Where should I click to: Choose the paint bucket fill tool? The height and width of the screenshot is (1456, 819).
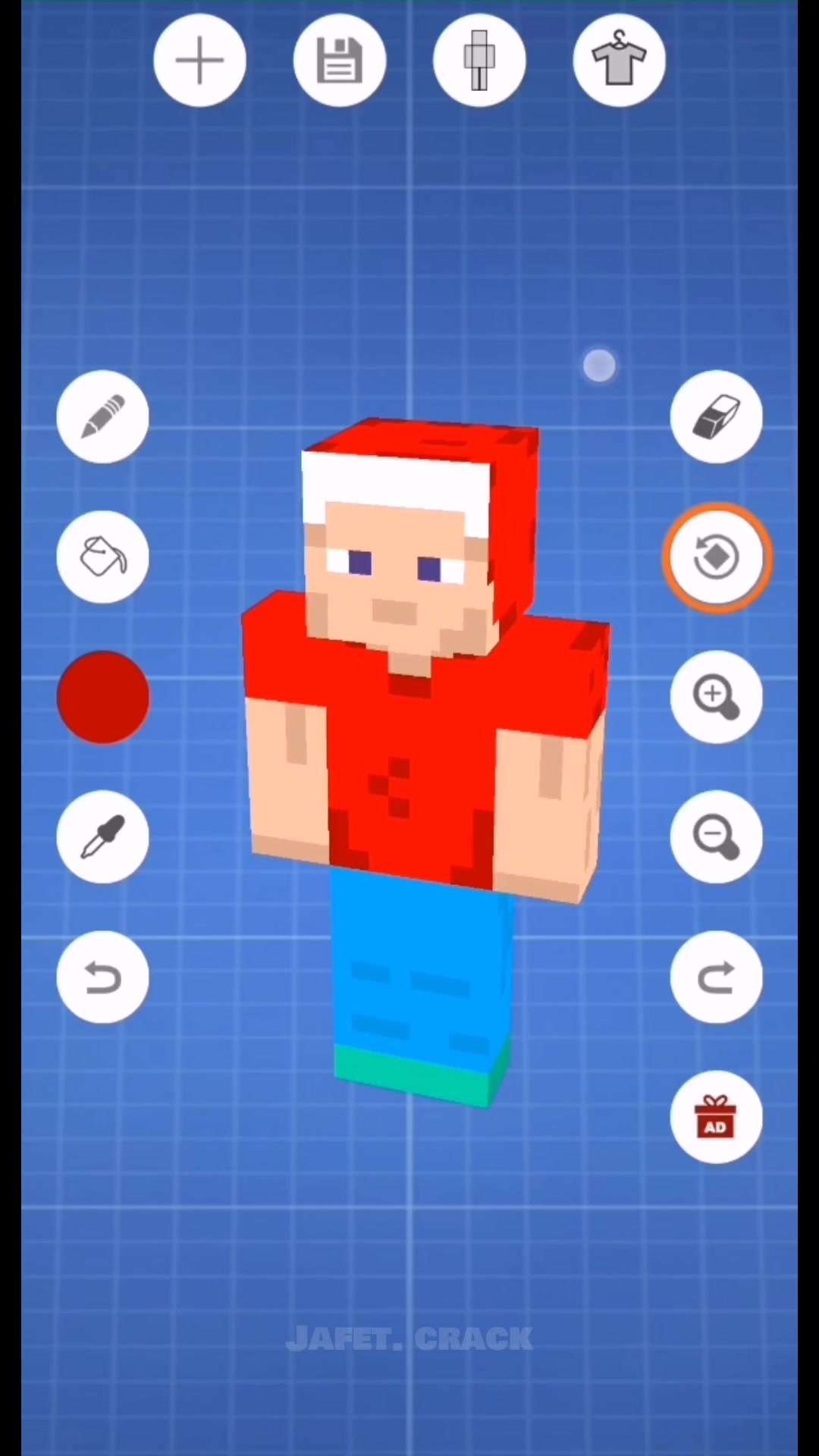pos(103,557)
